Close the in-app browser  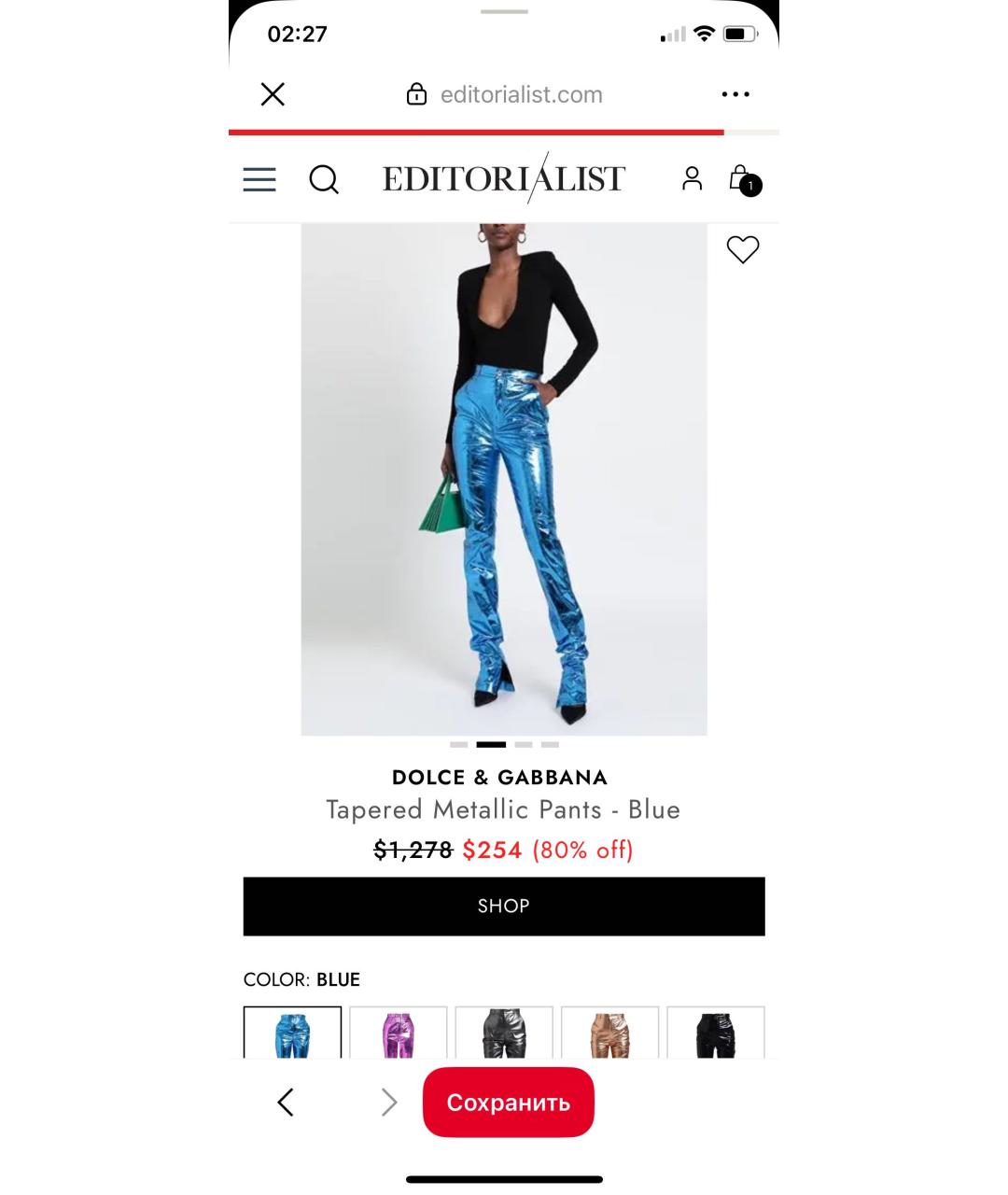point(273,94)
